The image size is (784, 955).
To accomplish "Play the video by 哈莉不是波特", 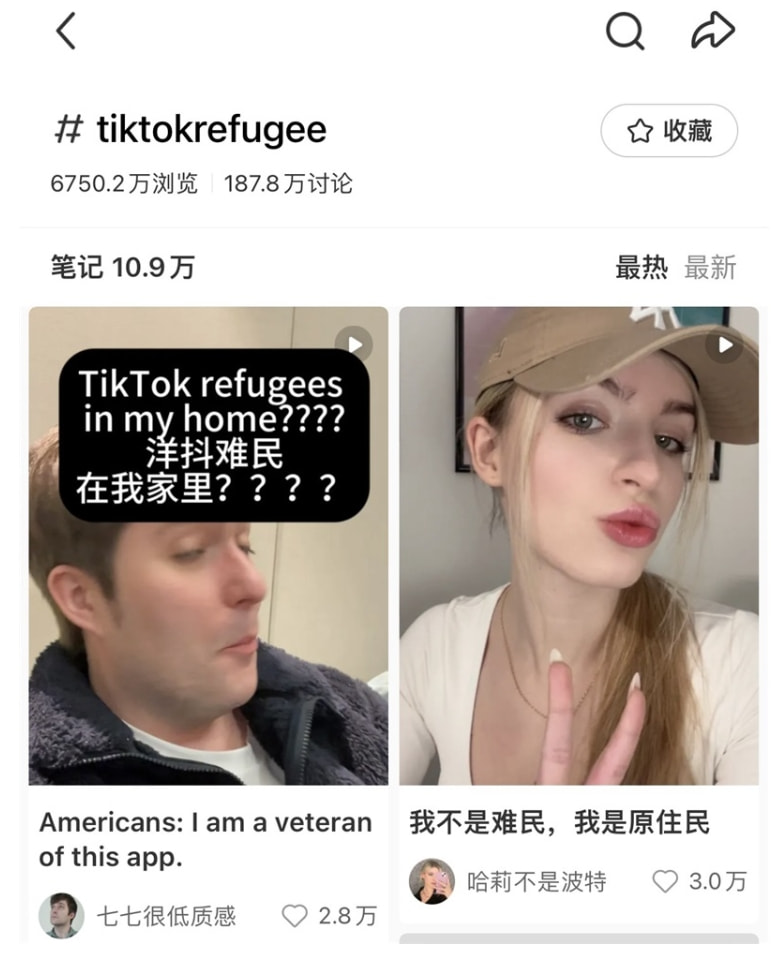I will click(x=722, y=345).
